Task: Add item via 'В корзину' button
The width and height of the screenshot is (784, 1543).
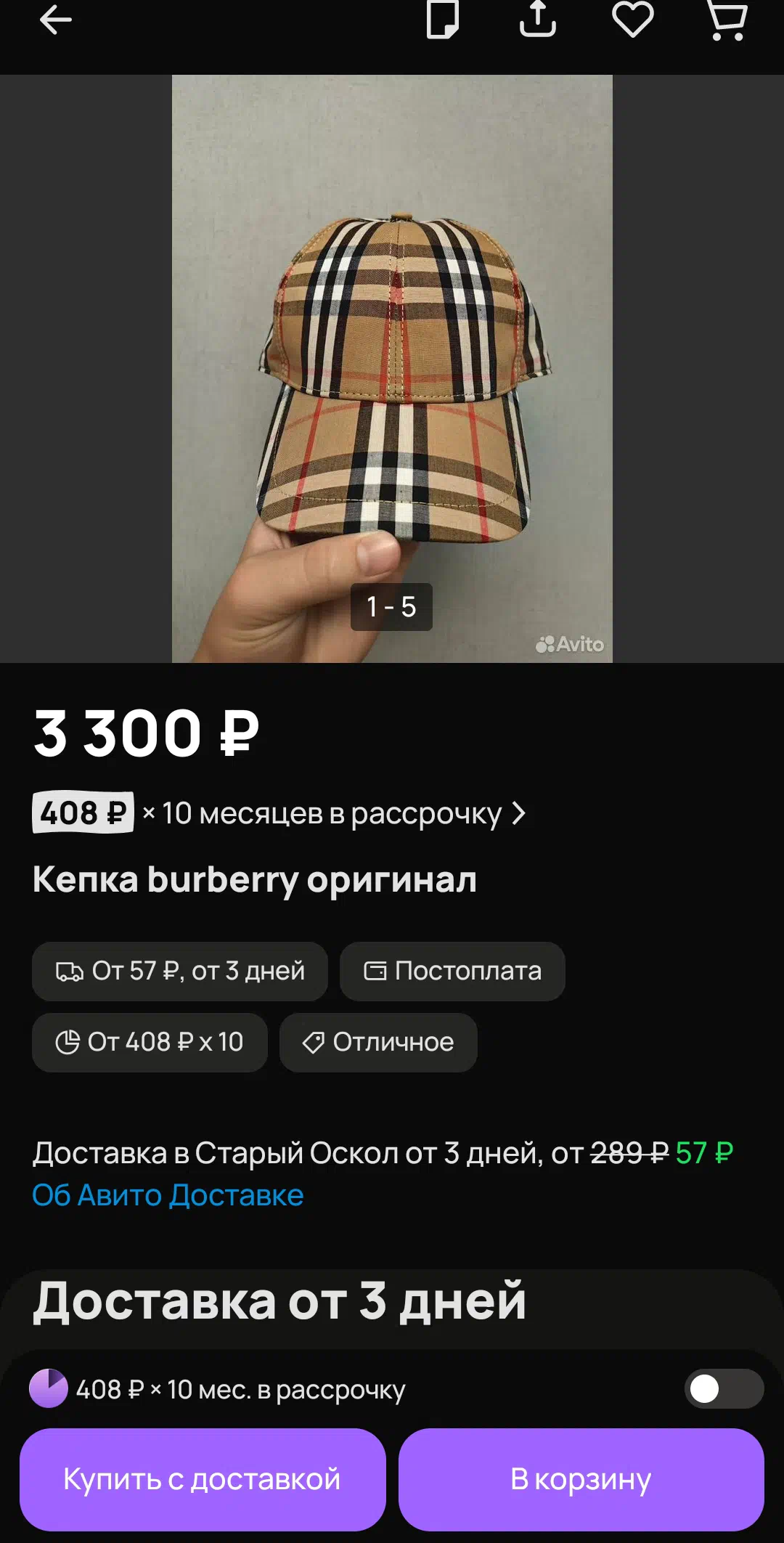Action: (x=581, y=1480)
